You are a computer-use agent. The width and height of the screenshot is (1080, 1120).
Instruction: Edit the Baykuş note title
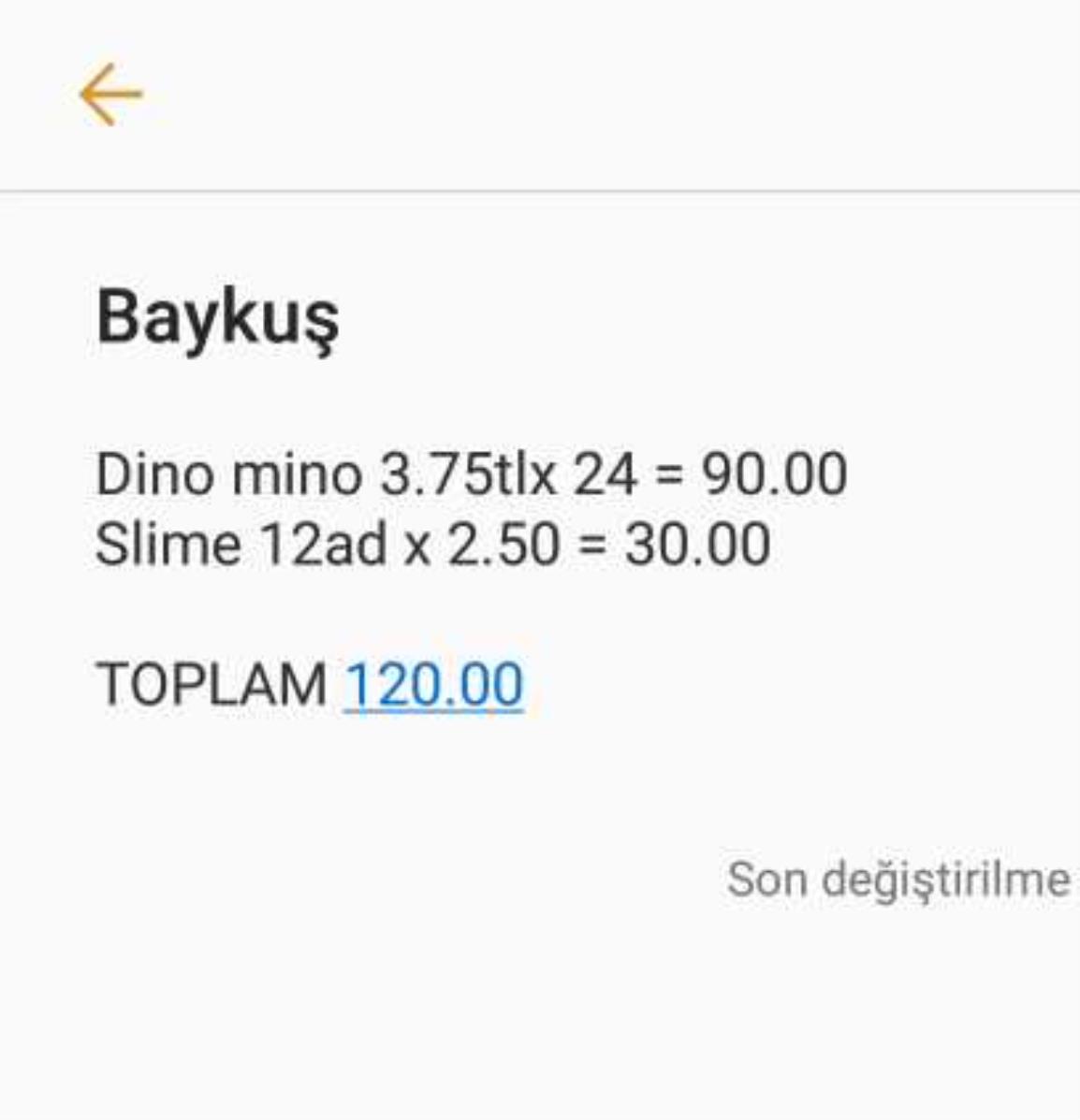coord(218,318)
